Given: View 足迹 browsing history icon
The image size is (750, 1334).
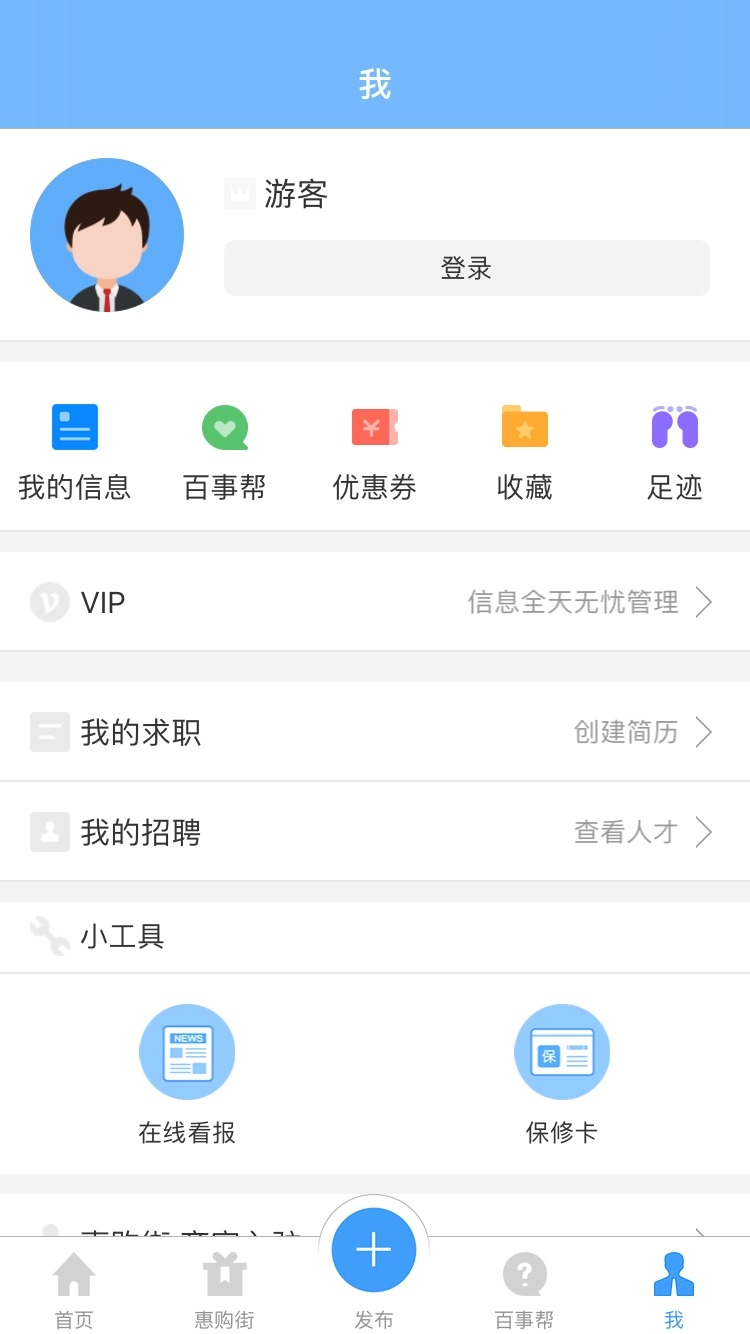Looking at the screenshot, I should coord(674,427).
